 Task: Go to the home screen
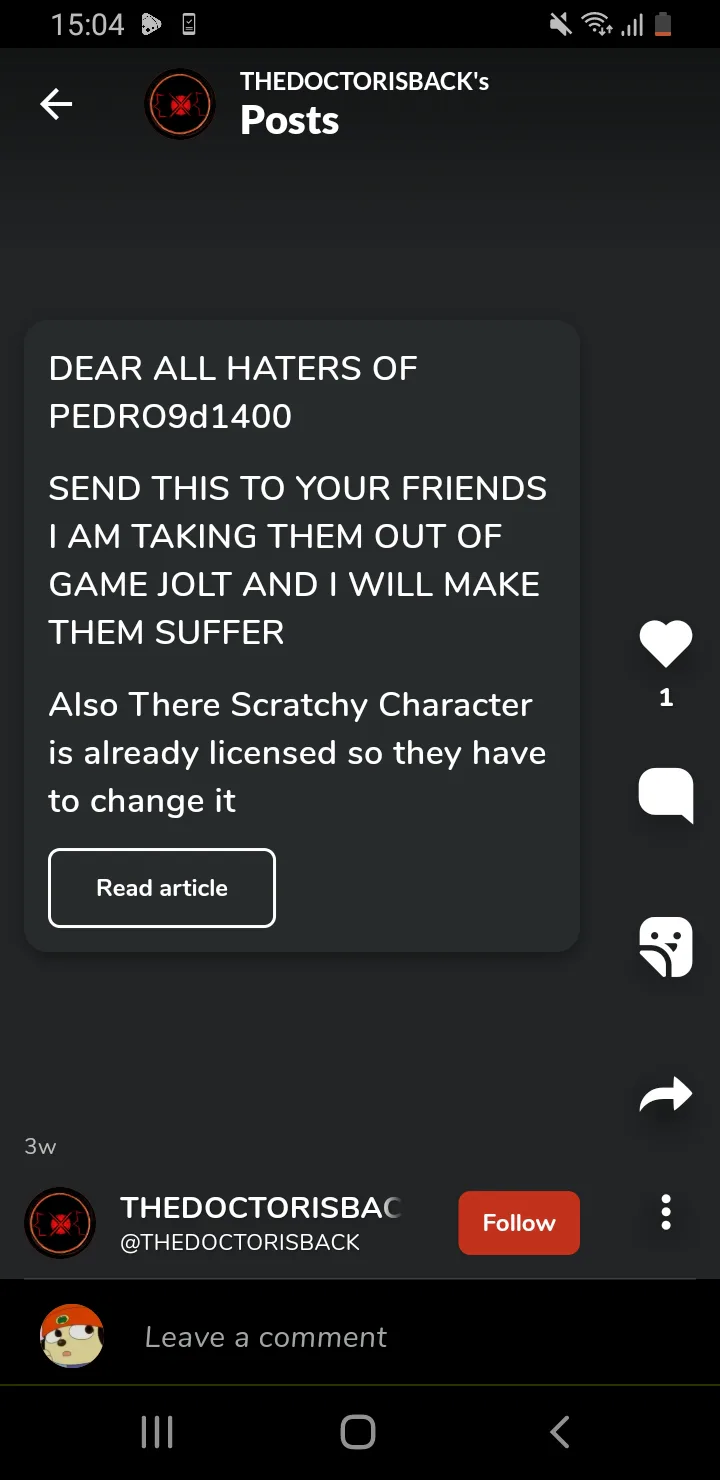click(x=358, y=1432)
